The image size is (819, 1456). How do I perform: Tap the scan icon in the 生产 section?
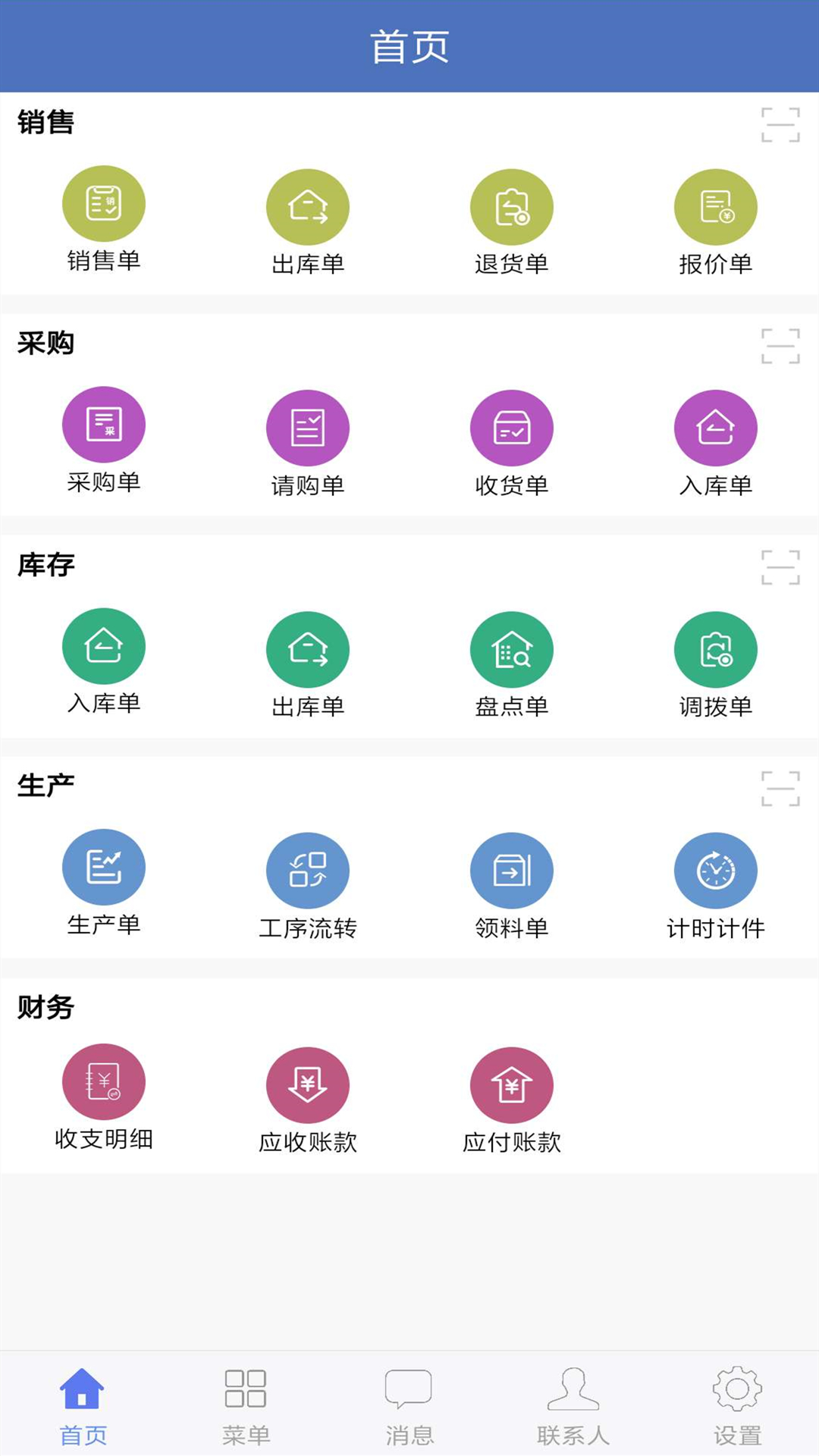pos(780,789)
